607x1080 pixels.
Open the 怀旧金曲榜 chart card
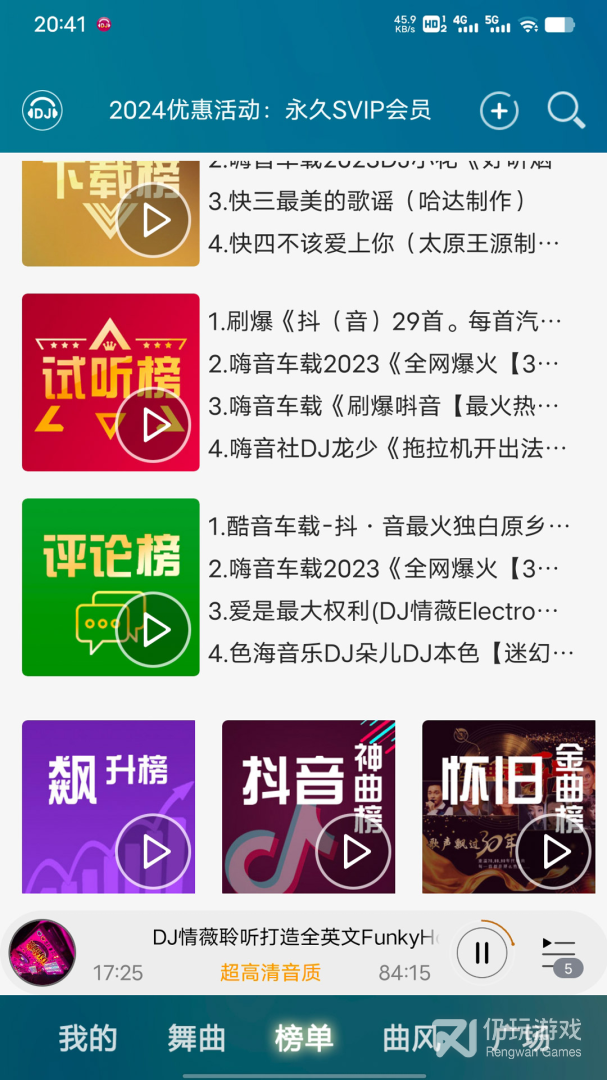pyautogui.click(x=507, y=806)
